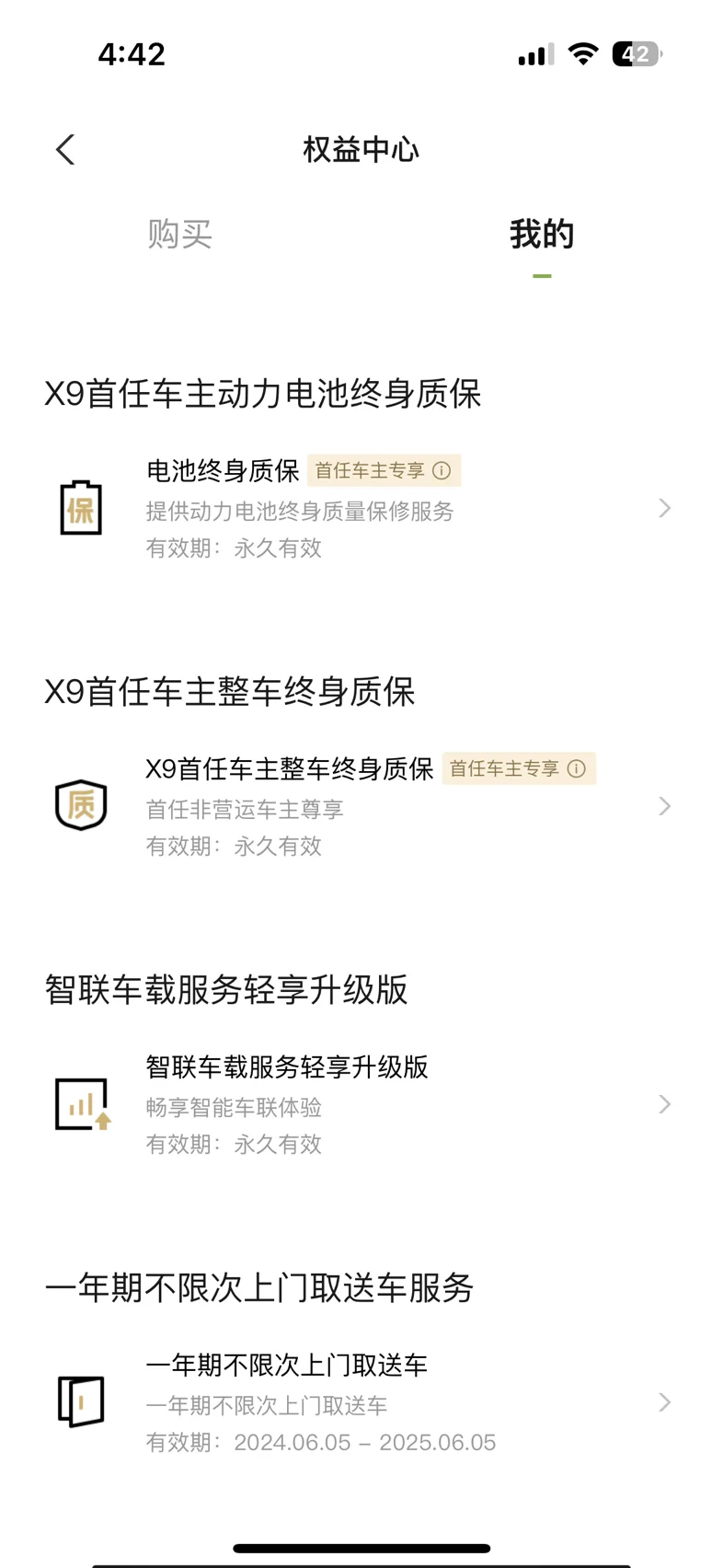Switch to the 购买 tab
Image resolution: width=723 pixels, height=1568 pixels.
180,234
